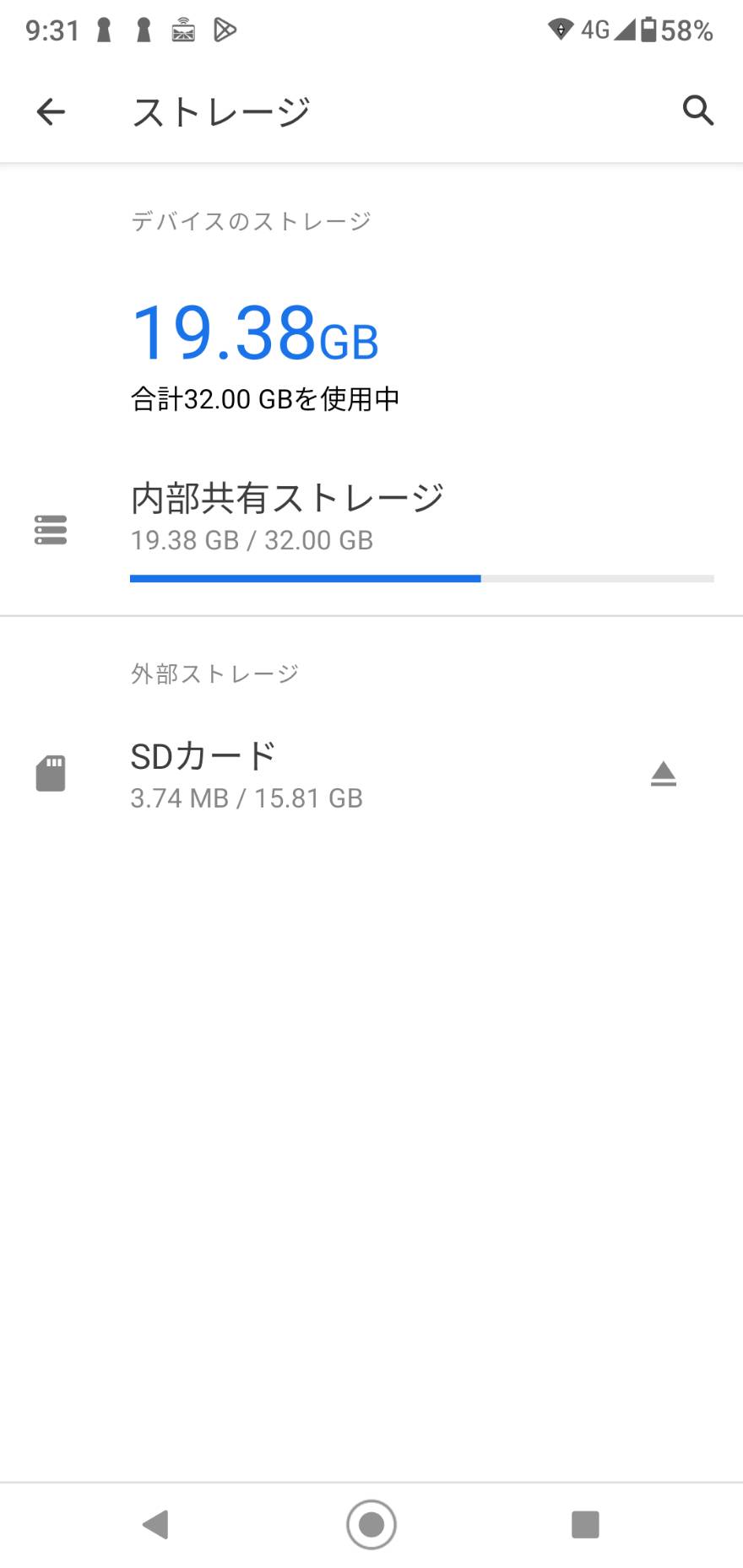743x1568 pixels.
Task: Go back from the ストレージ screen
Action: coord(51,111)
